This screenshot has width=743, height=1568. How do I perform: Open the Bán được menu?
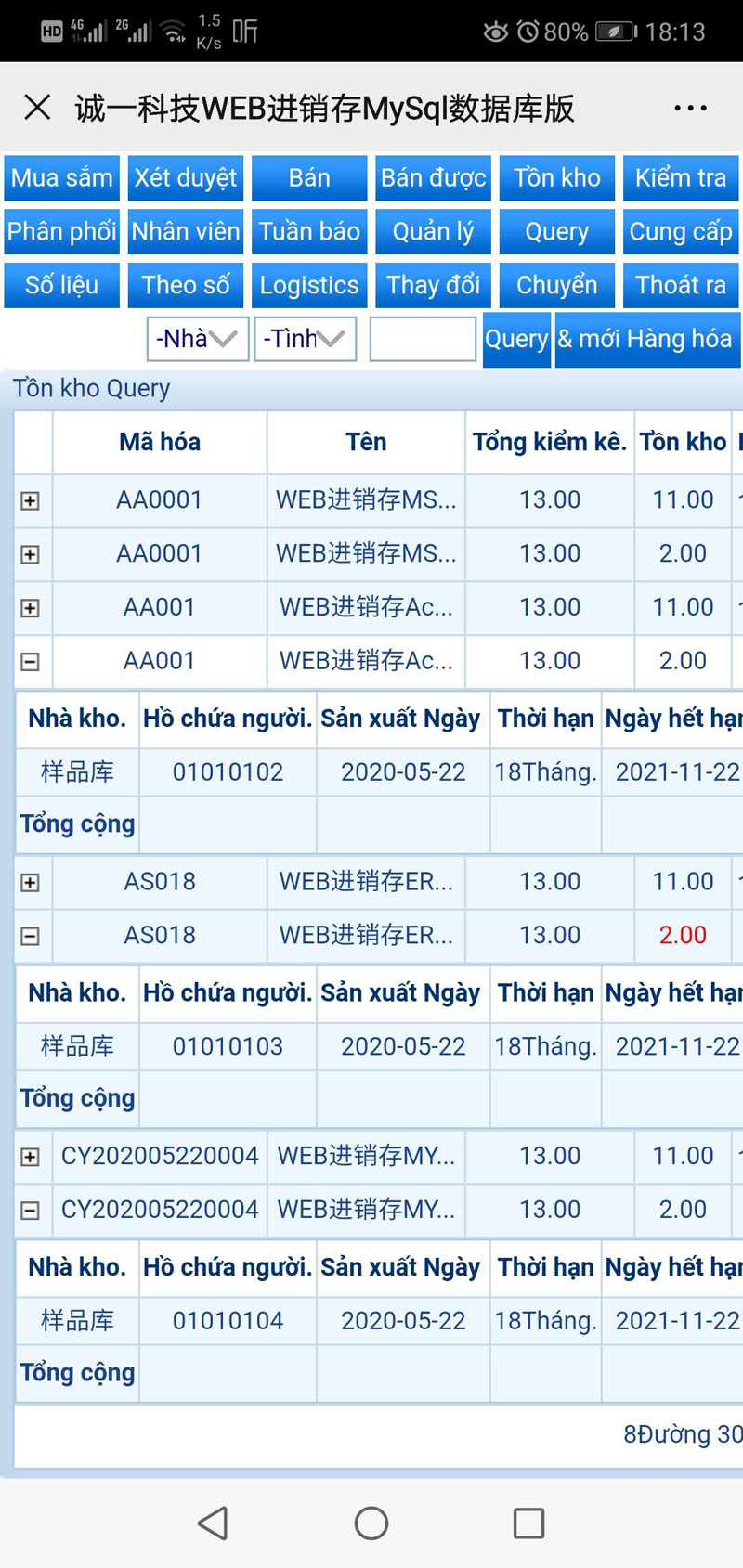pyautogui.click(x=433, y=178)
